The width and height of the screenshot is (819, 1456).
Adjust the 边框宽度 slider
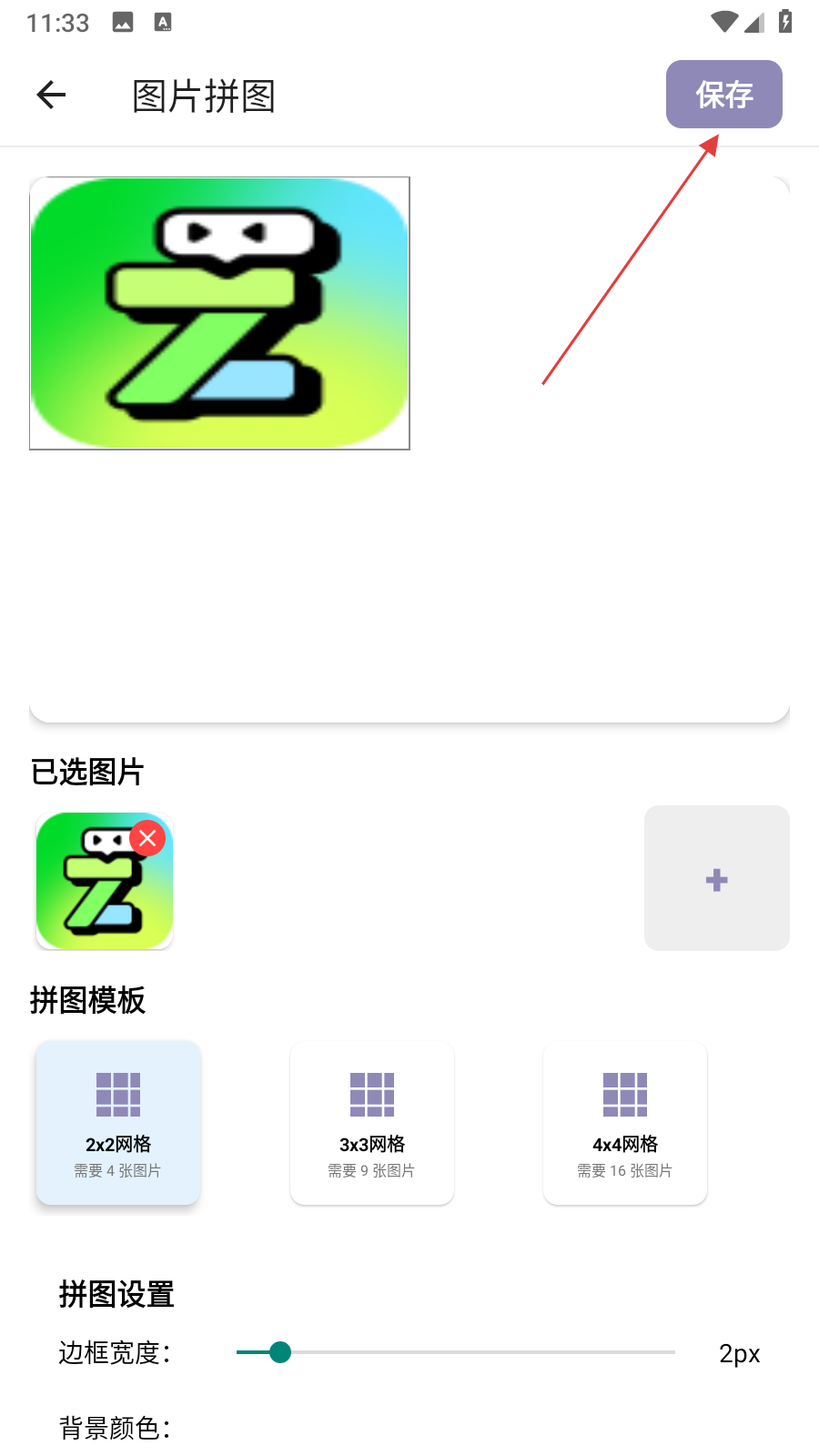[x=280, y=1352]
